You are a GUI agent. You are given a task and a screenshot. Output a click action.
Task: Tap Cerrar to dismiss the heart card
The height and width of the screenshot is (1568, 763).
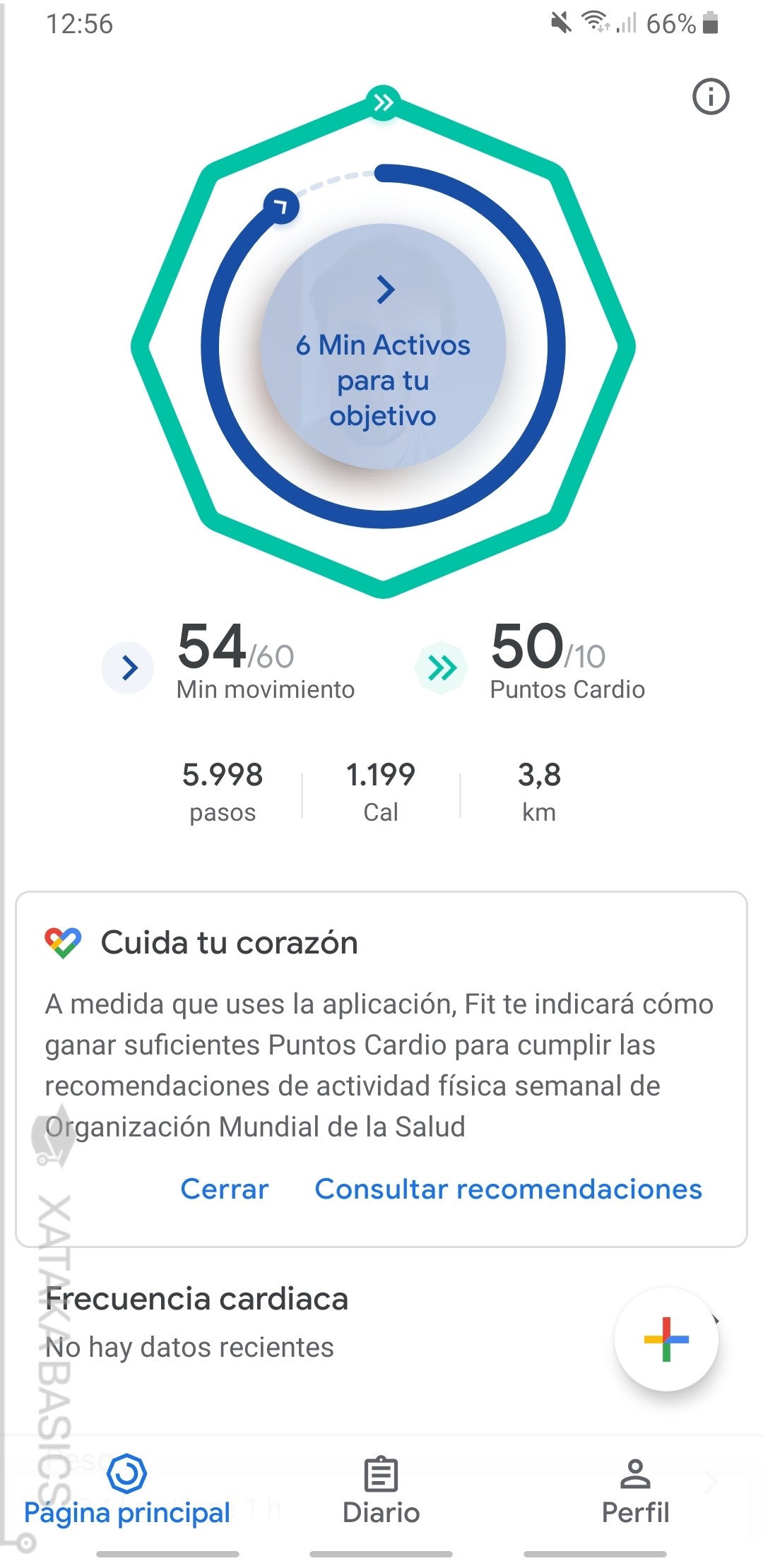(x=224, y=1189)
